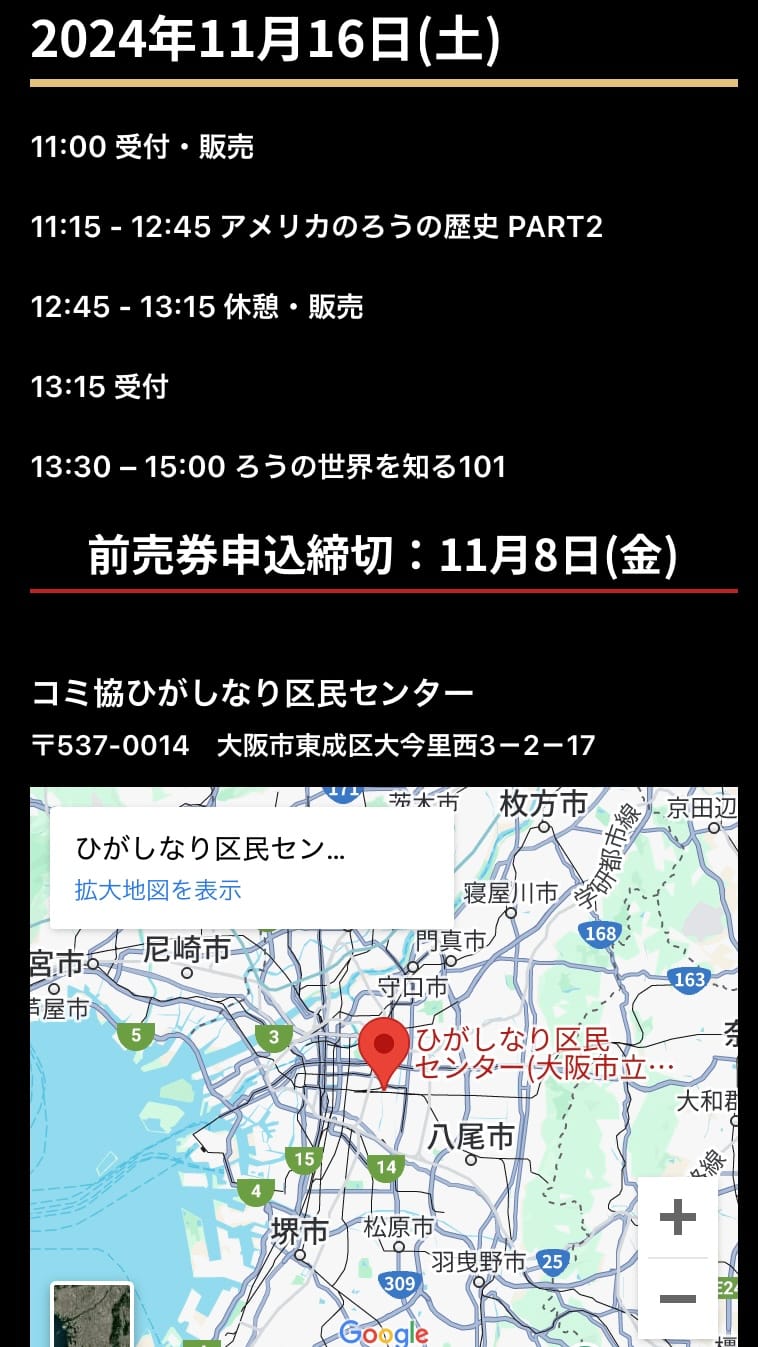Image resolution: width=758 pixels, height=1347 pixels.
Task: Zoom out on the map
Action: click(x=678, y=1299)
